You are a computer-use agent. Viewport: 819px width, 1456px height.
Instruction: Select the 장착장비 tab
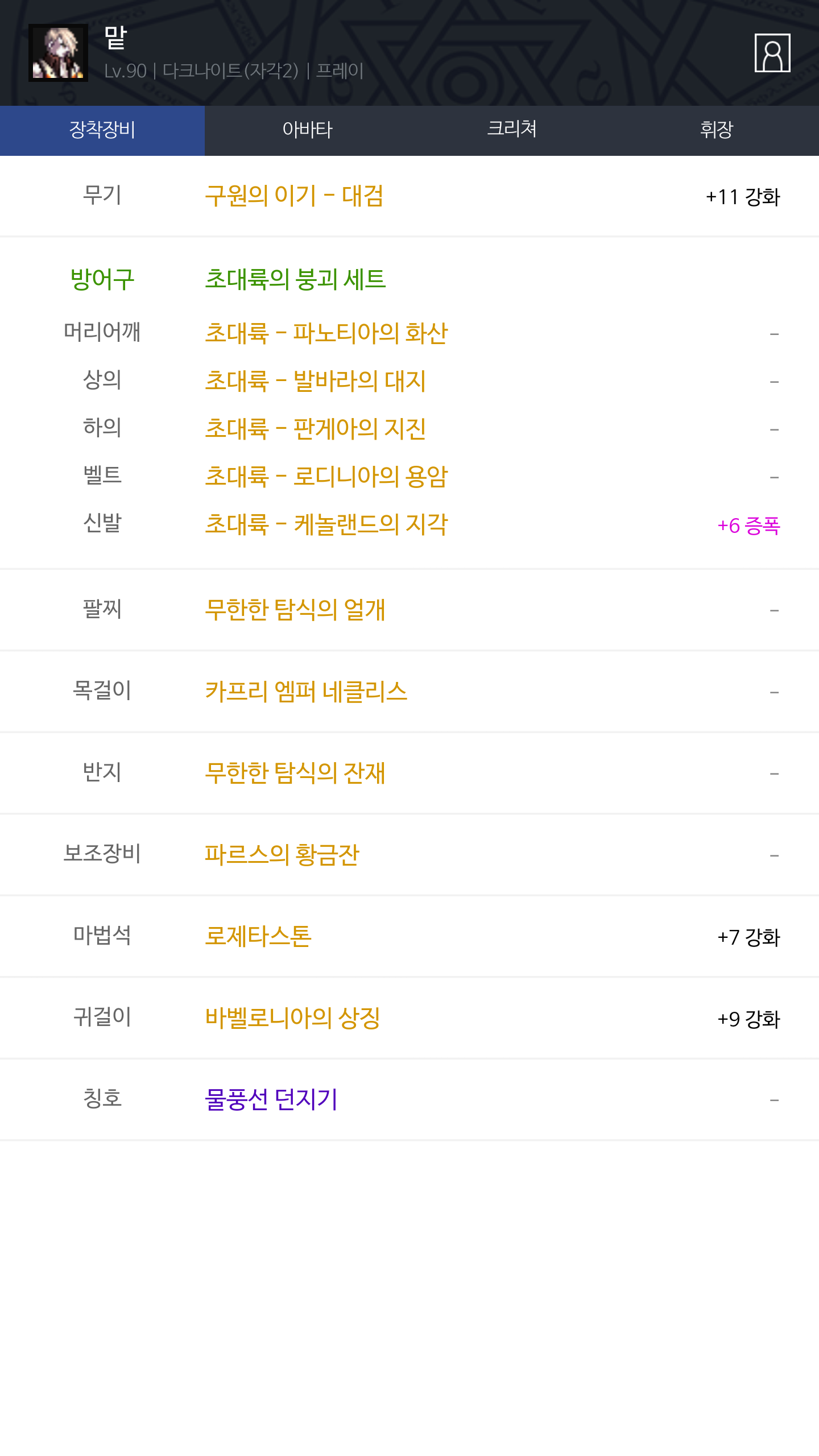click(x=102, y=130)
